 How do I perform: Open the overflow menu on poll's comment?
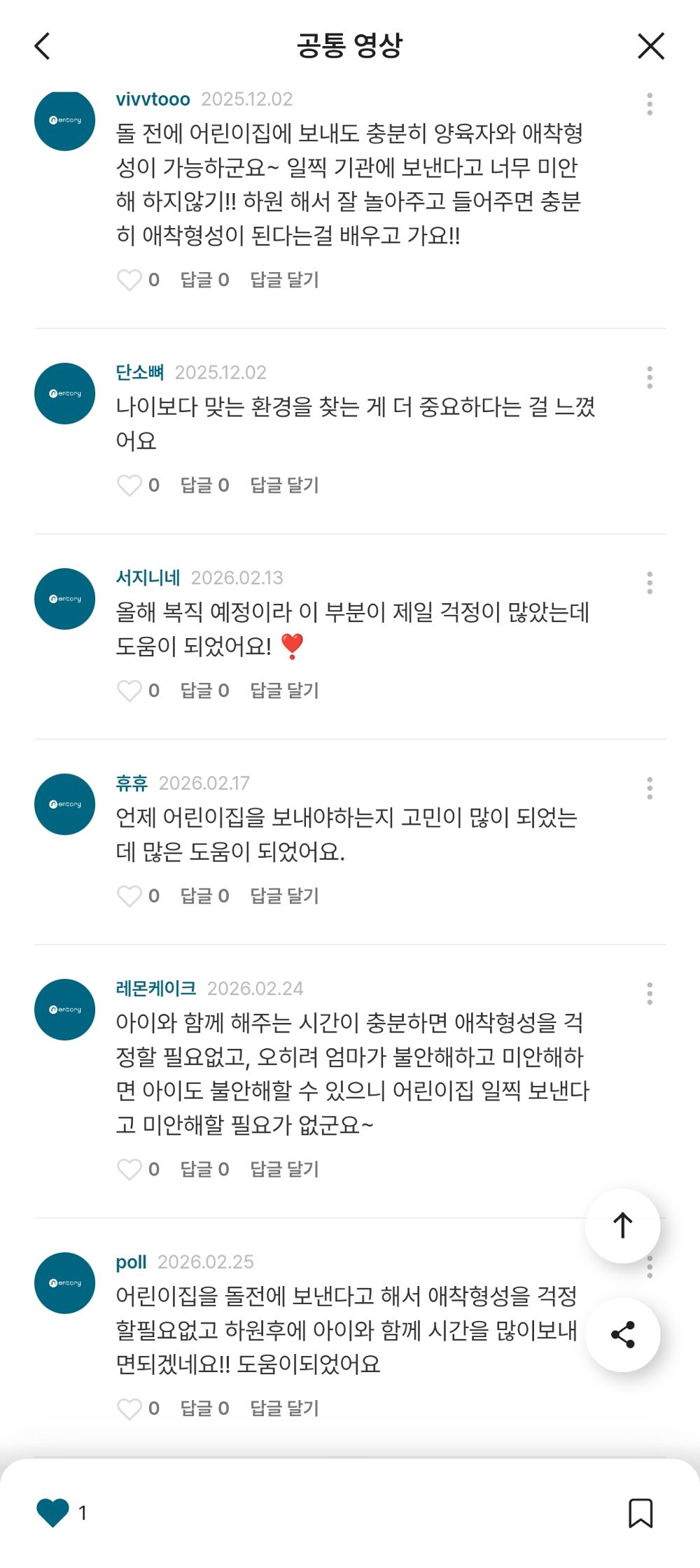tap(651, 1269)
